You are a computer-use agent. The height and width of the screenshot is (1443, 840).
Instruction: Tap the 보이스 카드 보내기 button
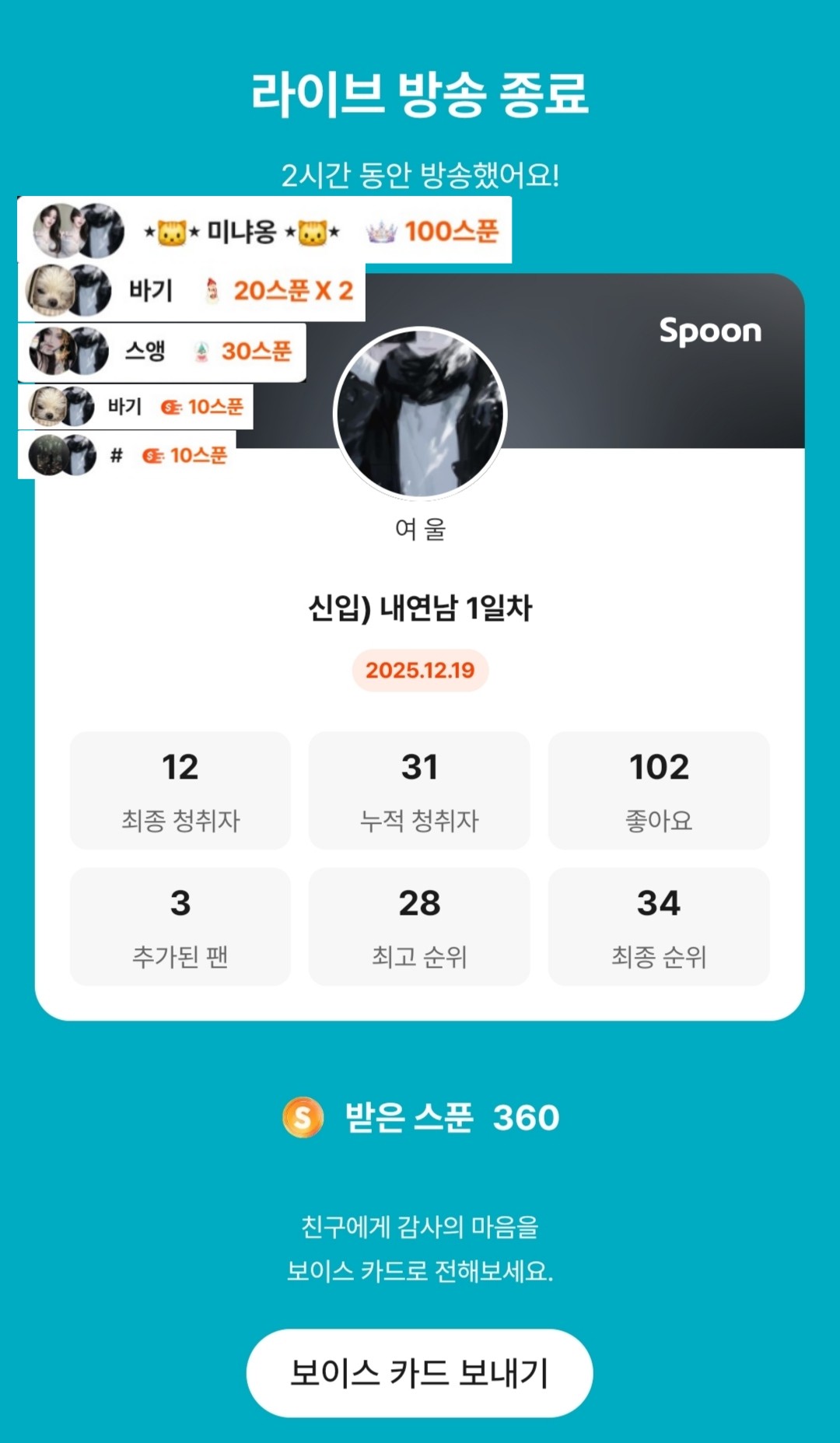click(x=419, y=1373)
